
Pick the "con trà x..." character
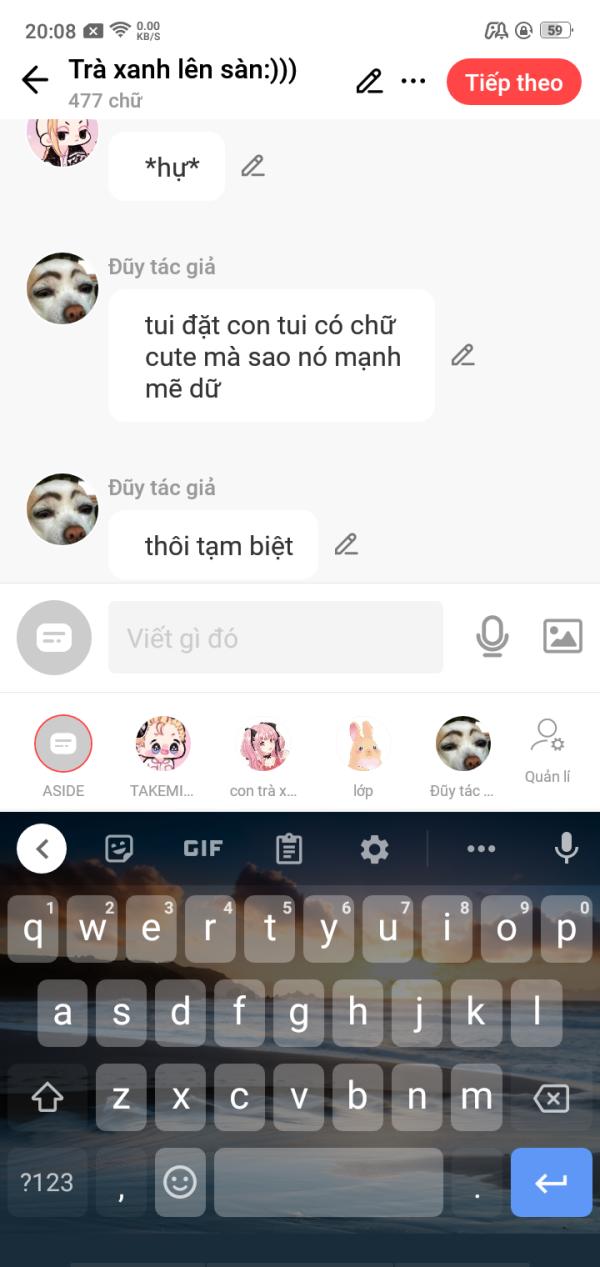tap(263, 757)
